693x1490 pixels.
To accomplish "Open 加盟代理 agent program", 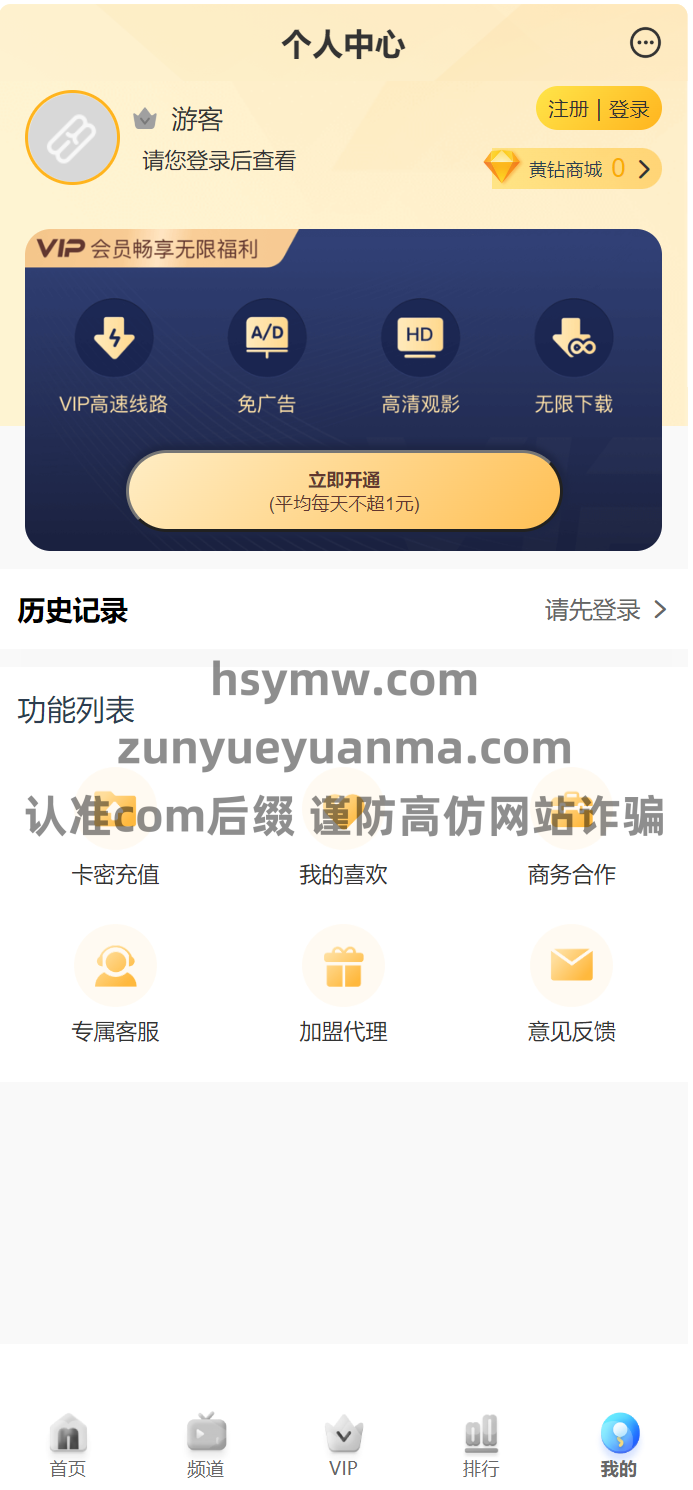I will [x=343, y=985].
